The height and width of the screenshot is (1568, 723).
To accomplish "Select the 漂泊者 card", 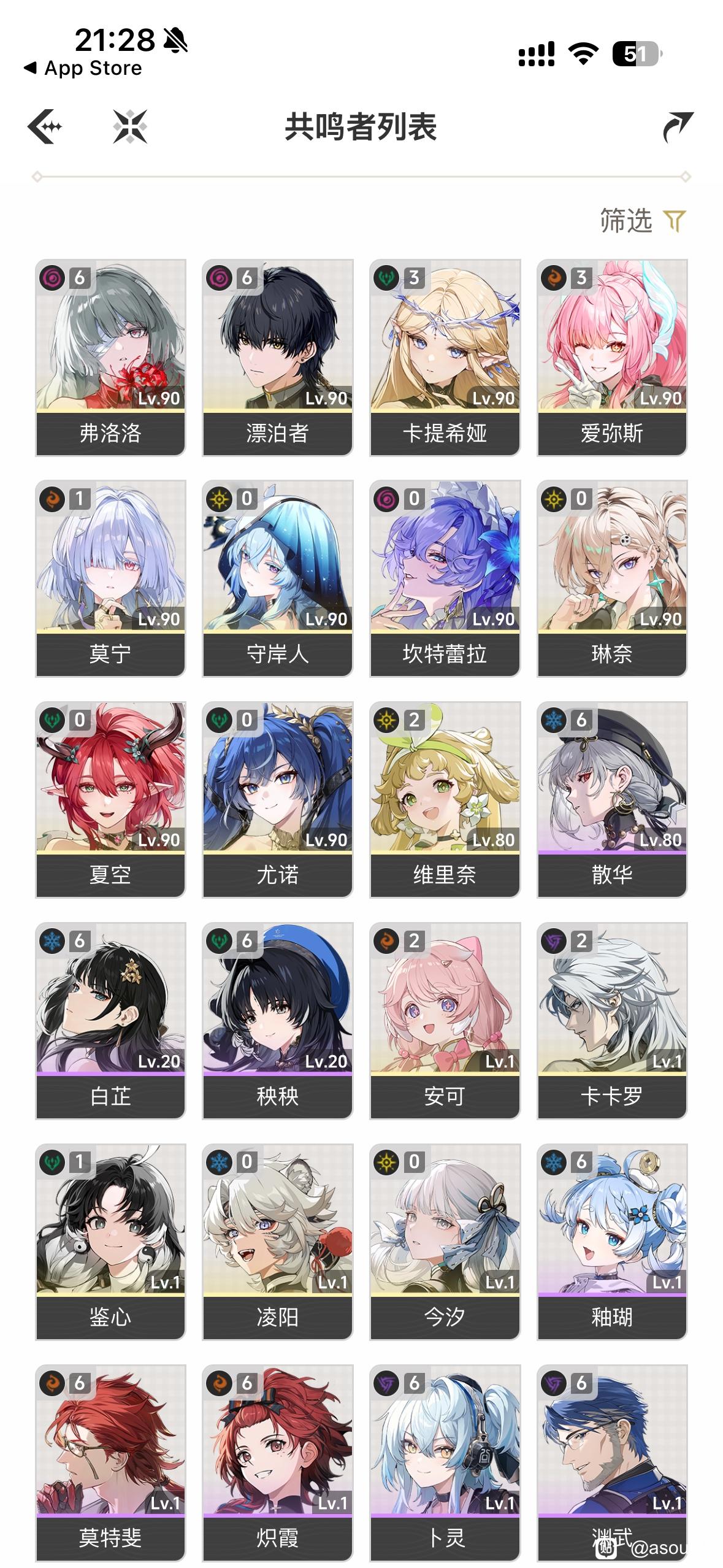I will pyautogui.click(x=278, y=358).
